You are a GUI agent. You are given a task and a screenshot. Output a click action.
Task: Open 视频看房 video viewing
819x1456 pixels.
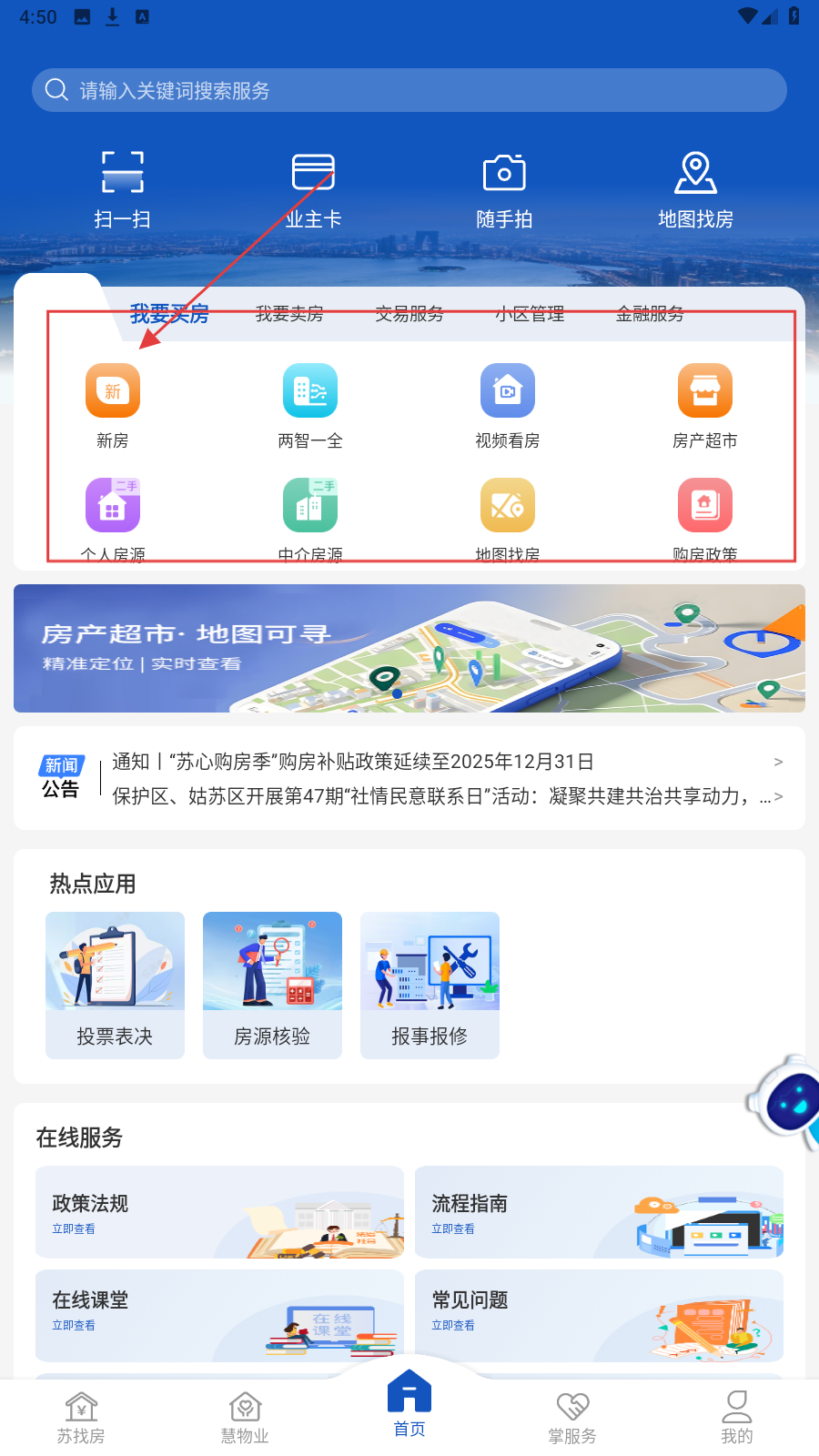pyautogui.click(x=508, y=405)
